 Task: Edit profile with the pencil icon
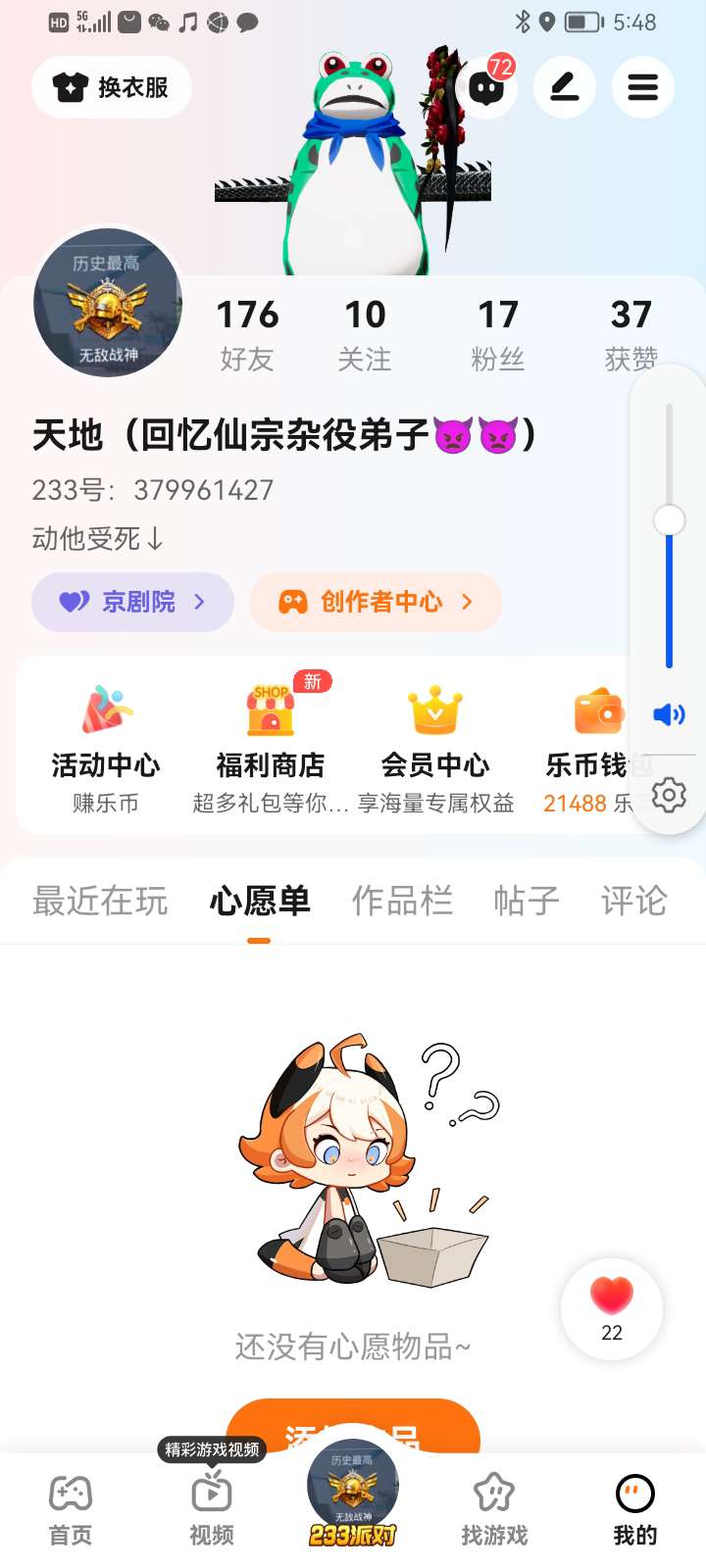tap(564, 87)
